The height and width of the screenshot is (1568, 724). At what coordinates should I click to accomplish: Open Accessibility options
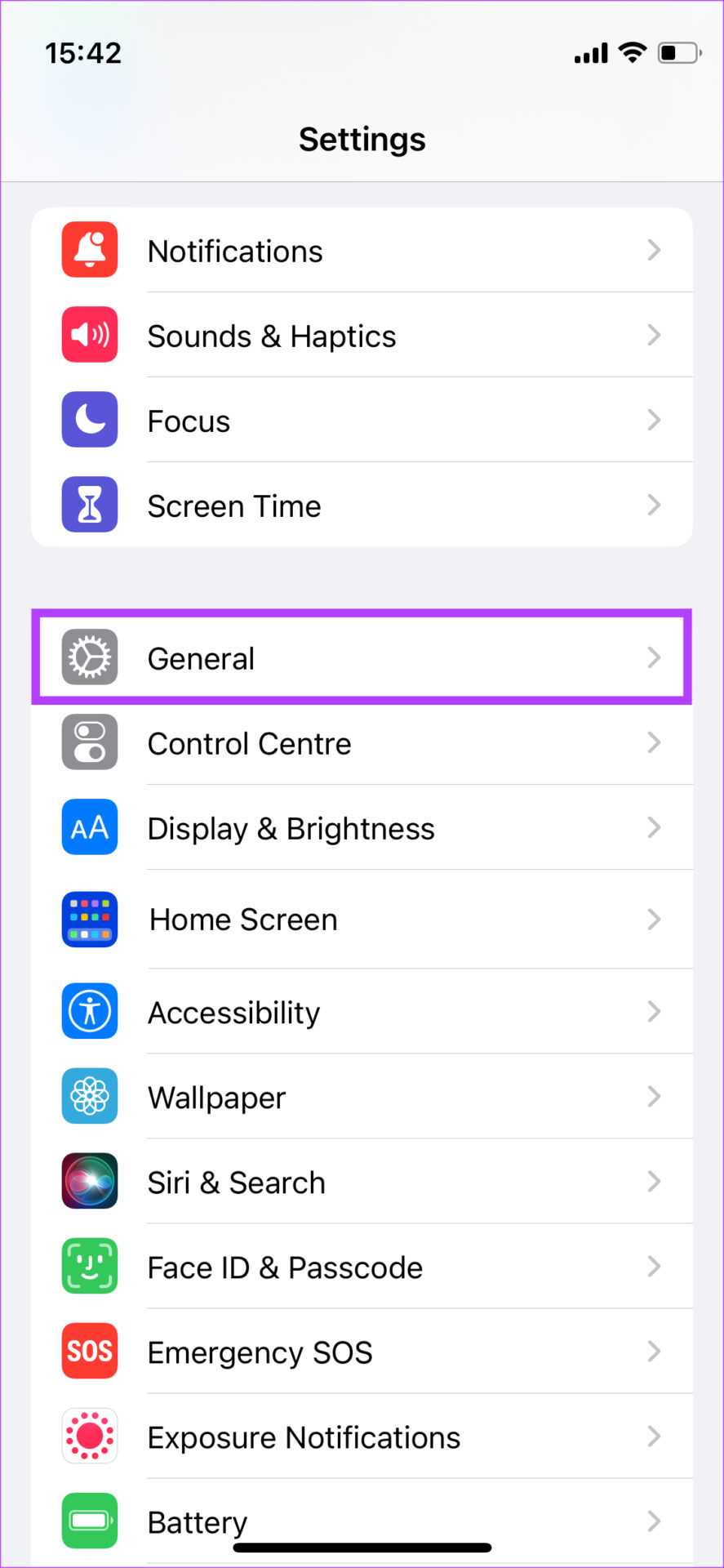tap(362, 1012)
